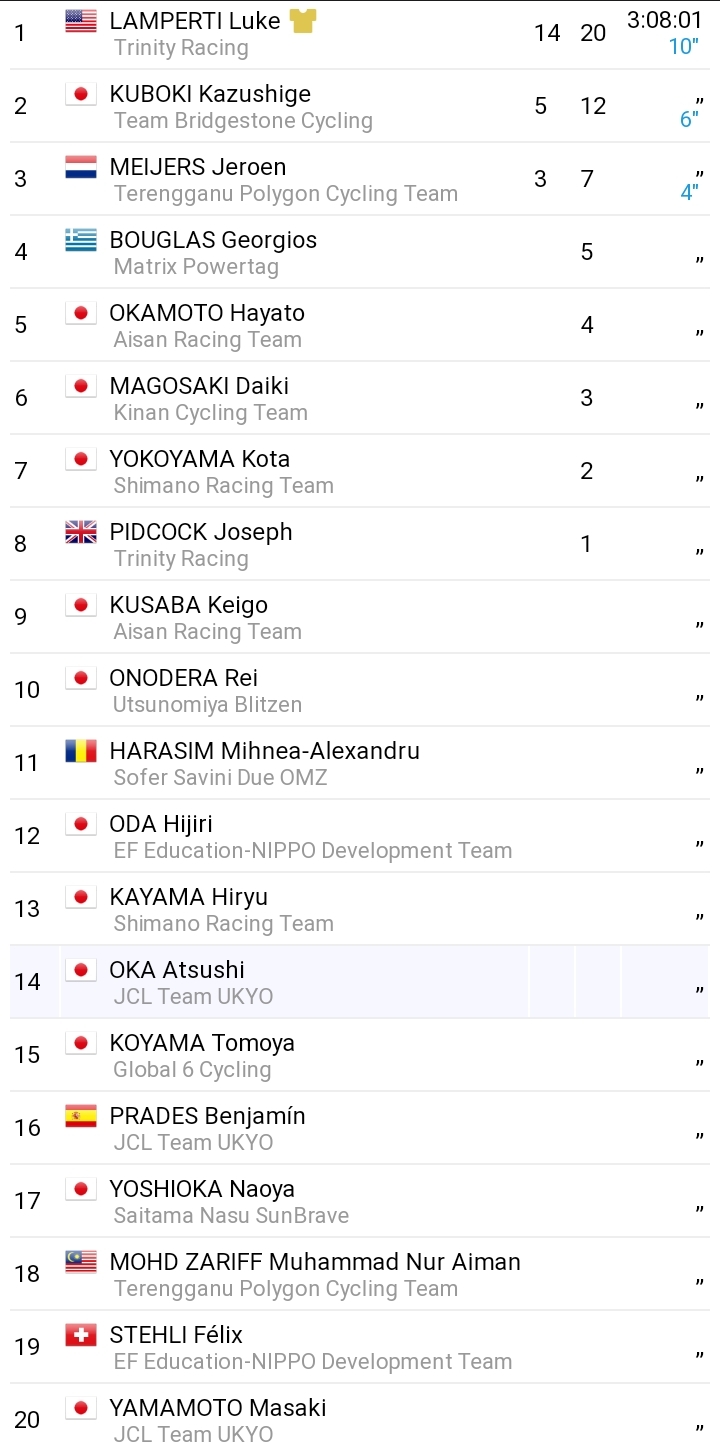This screenshot has width=720, height=1443.
Task: Open BOUGLAS Georgios rider link
Action: (213, 240)
